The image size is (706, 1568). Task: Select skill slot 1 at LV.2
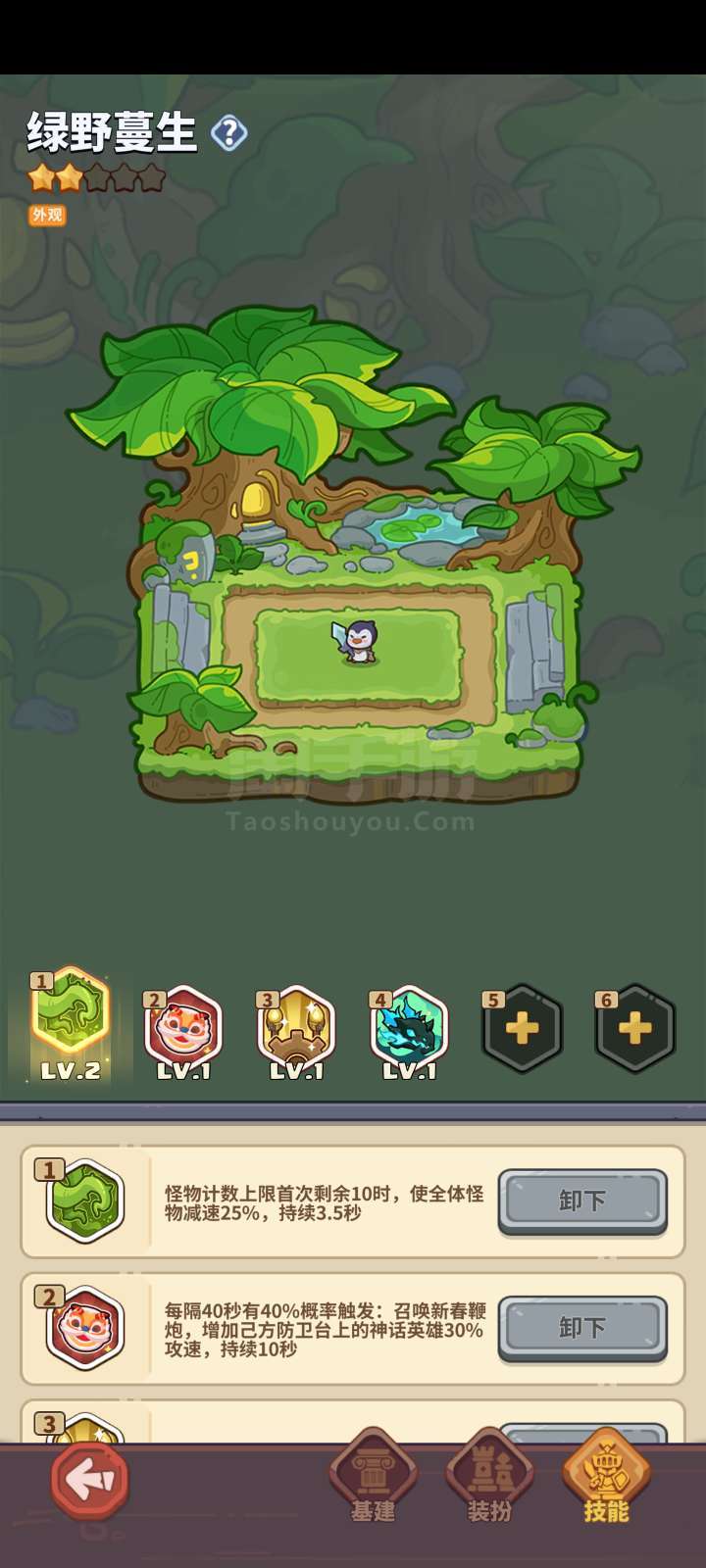coord(70,1019)
